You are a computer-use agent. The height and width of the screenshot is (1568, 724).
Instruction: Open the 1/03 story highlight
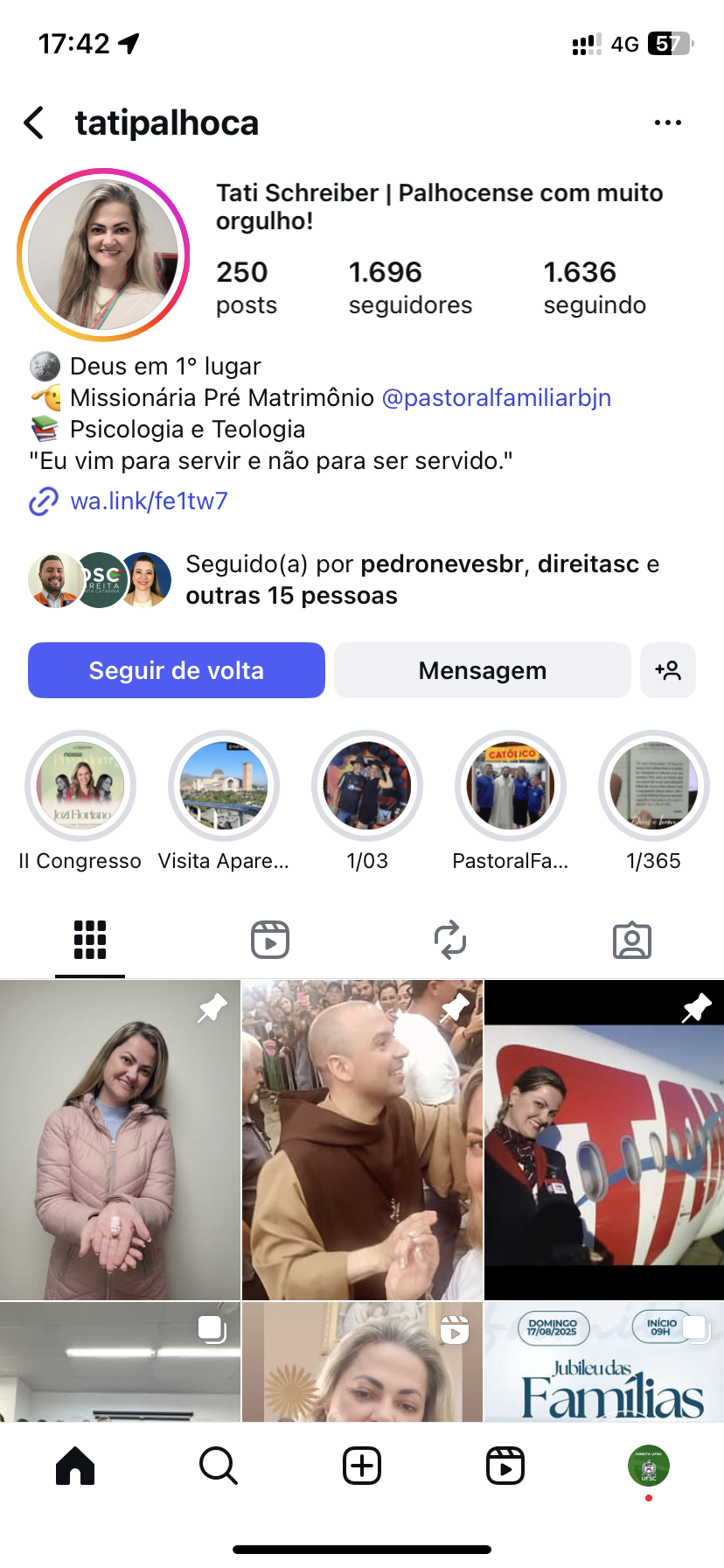pos(367,786)
